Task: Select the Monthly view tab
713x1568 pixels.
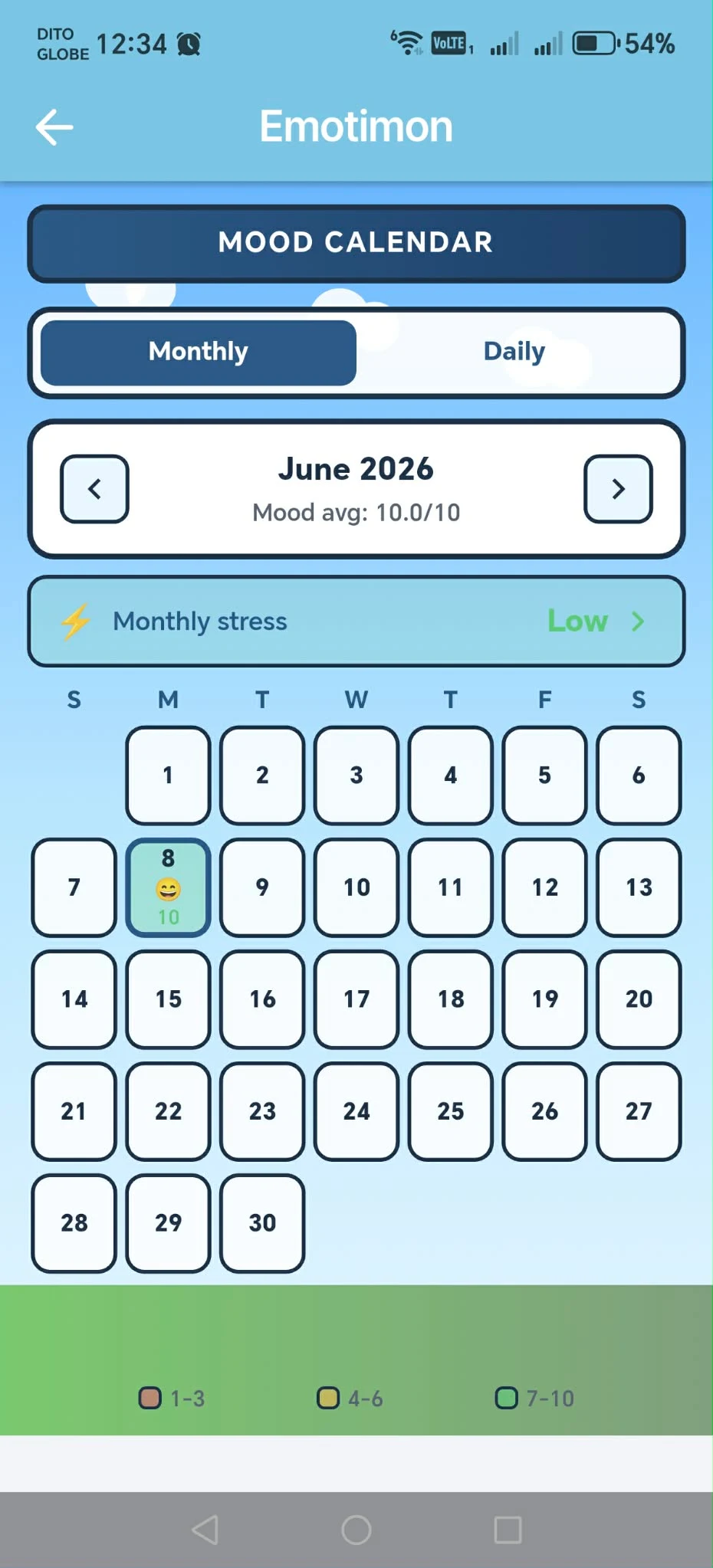Action: 199,352
